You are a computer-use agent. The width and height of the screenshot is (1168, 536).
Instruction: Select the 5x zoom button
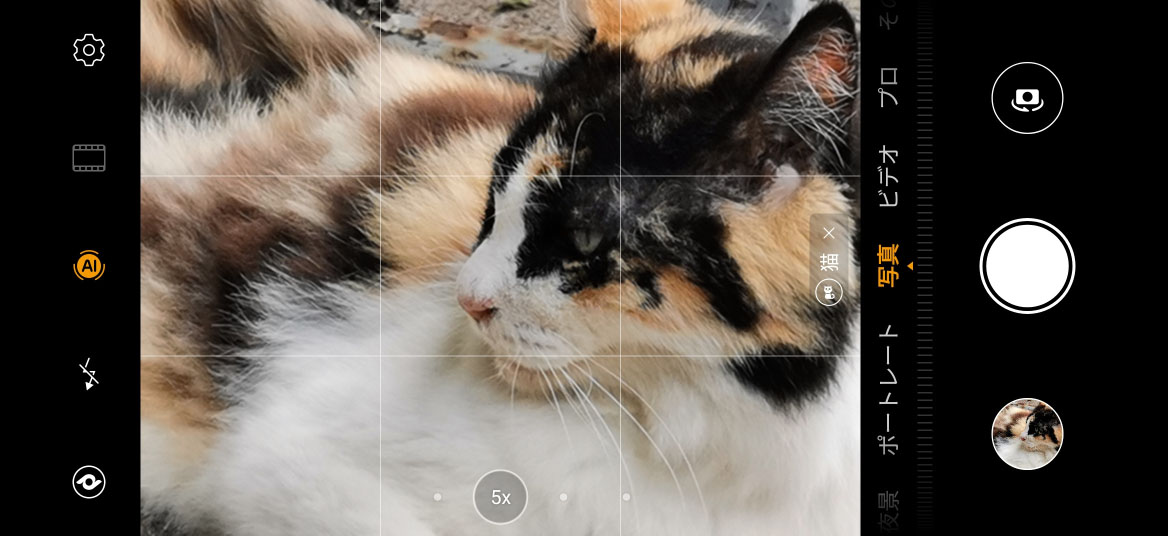point(500,497)
